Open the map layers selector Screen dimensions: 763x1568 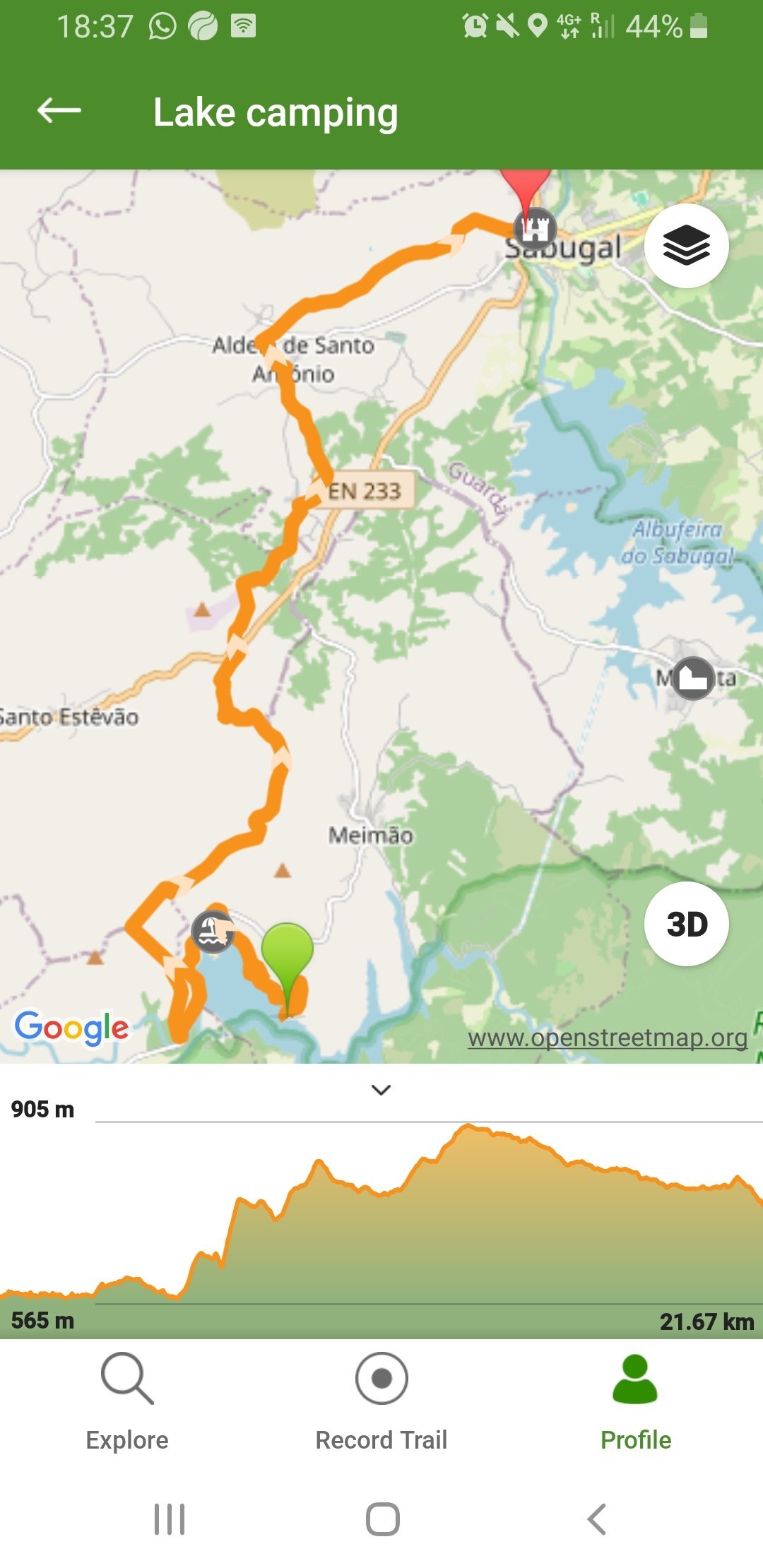686,246
